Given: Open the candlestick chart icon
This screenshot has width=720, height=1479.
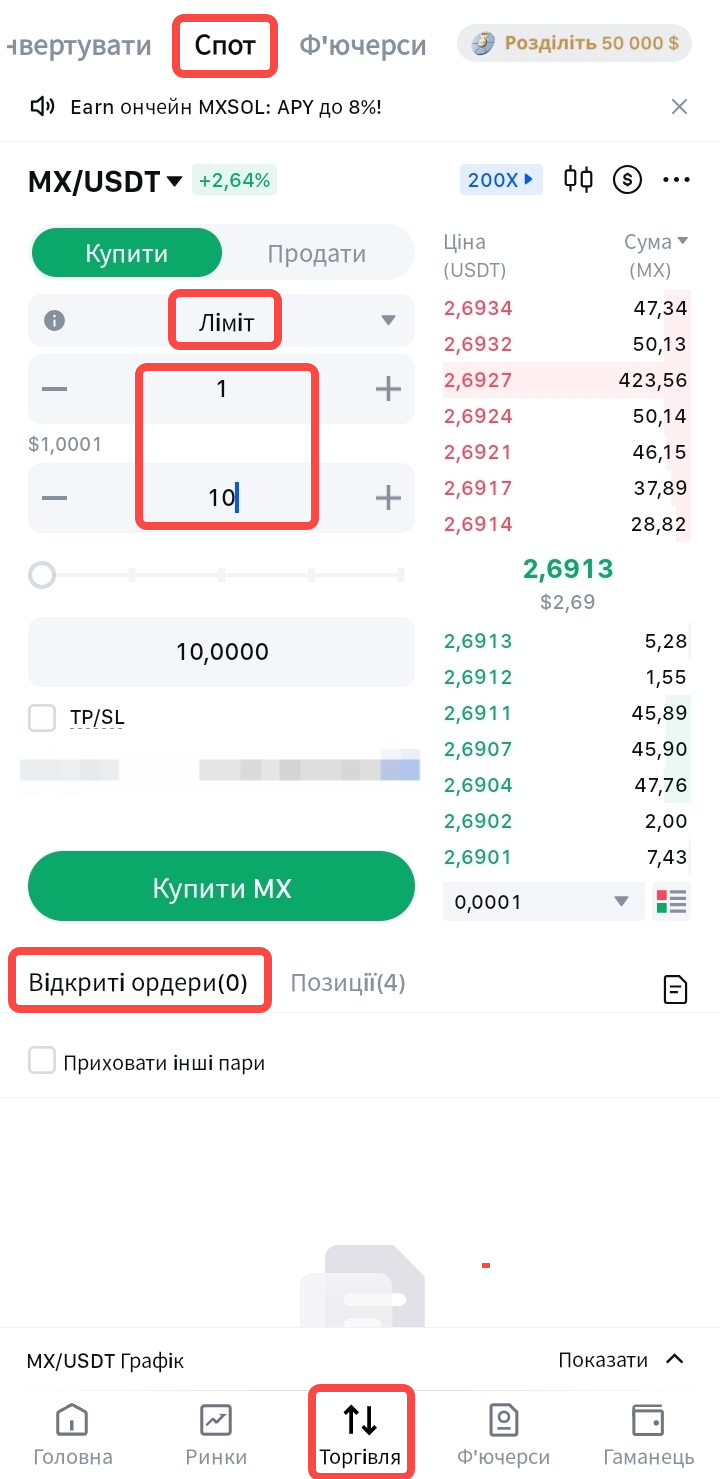Looking at the screenshot, I should (x=578, y=180).
